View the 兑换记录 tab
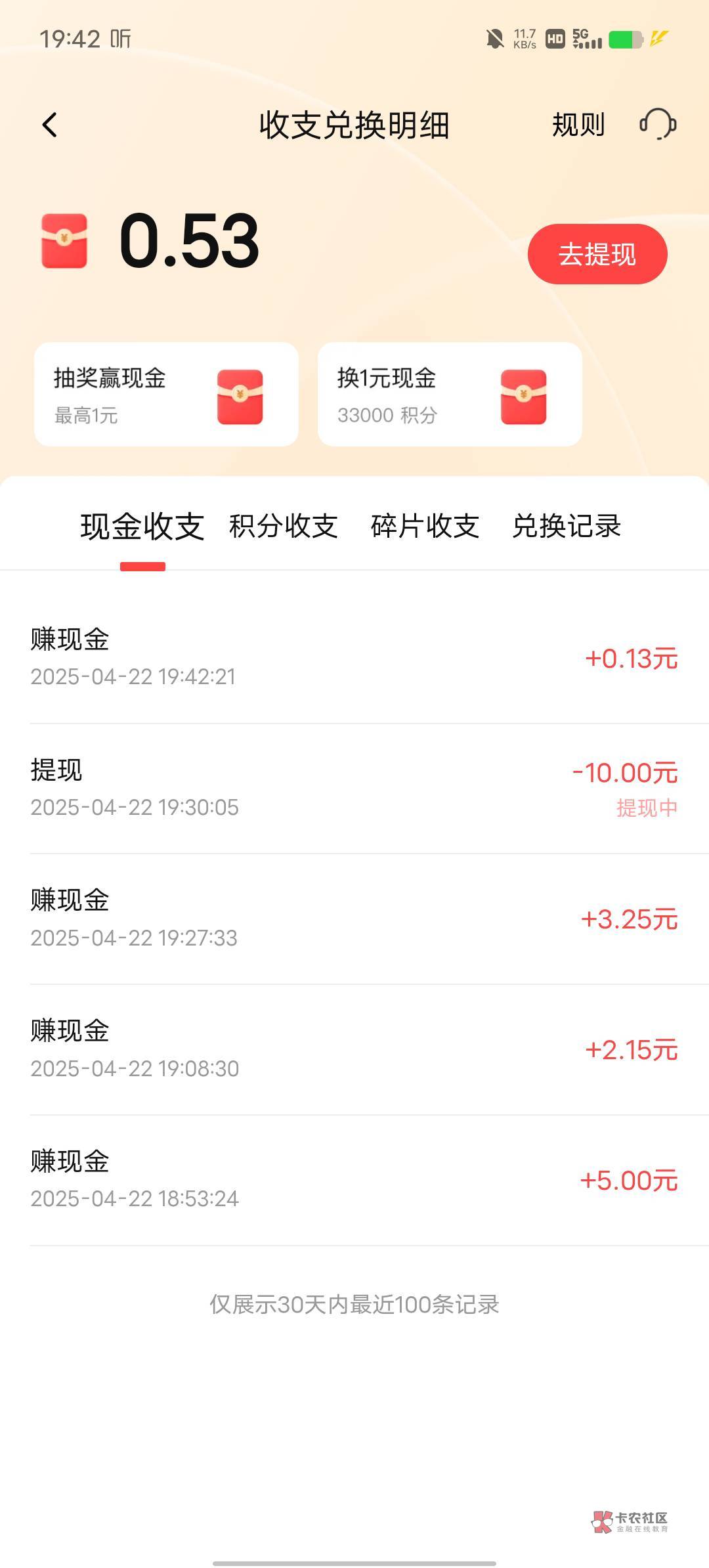 click(x=567, y=527)
